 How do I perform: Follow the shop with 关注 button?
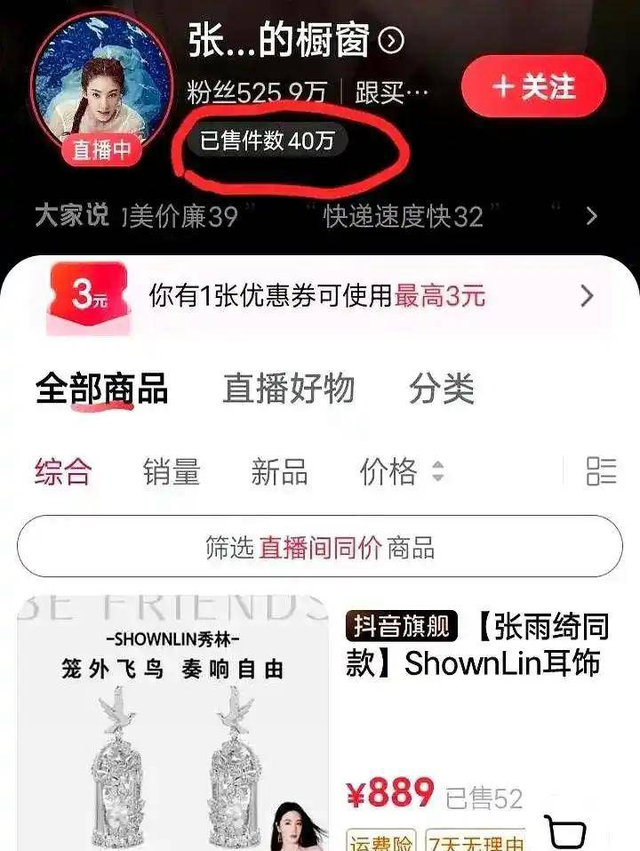click(534, 87)
